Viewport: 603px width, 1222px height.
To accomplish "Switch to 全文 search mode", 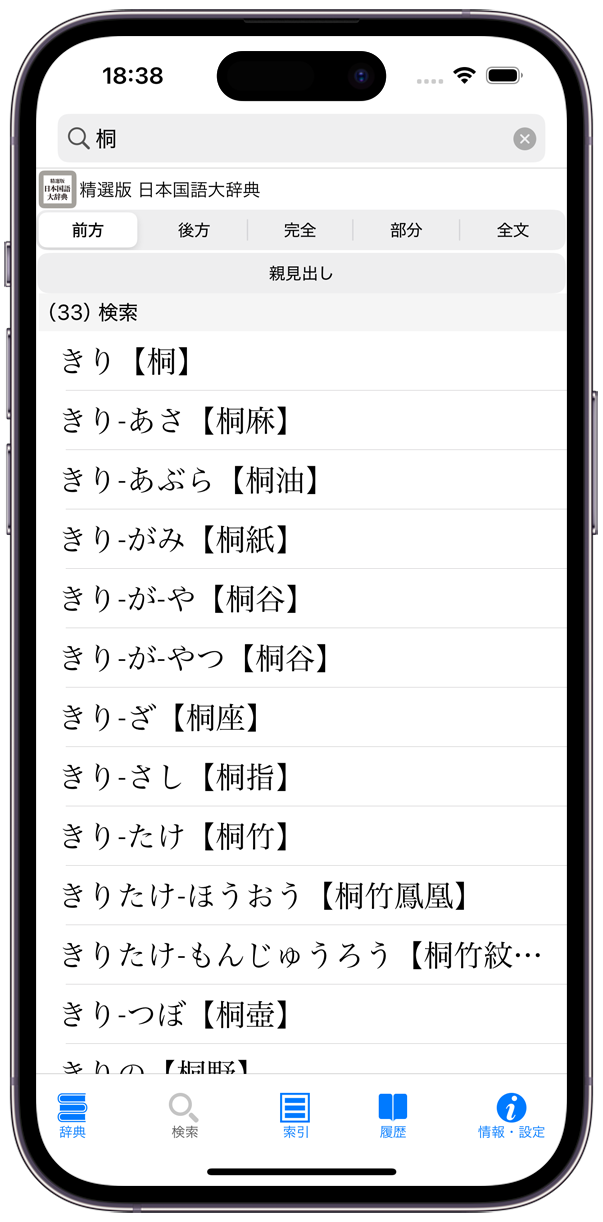I will 513,230.
